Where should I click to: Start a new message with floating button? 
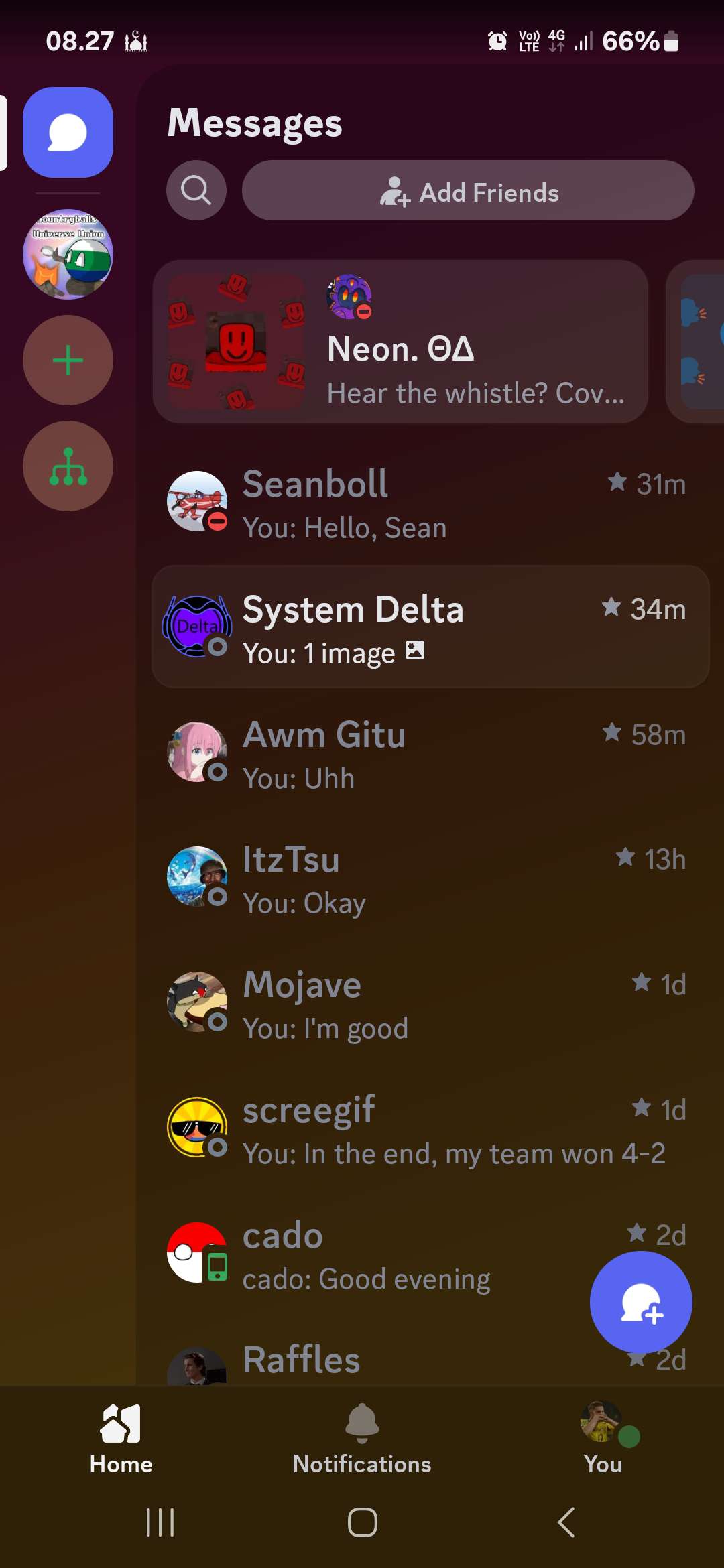point(641,1302)
